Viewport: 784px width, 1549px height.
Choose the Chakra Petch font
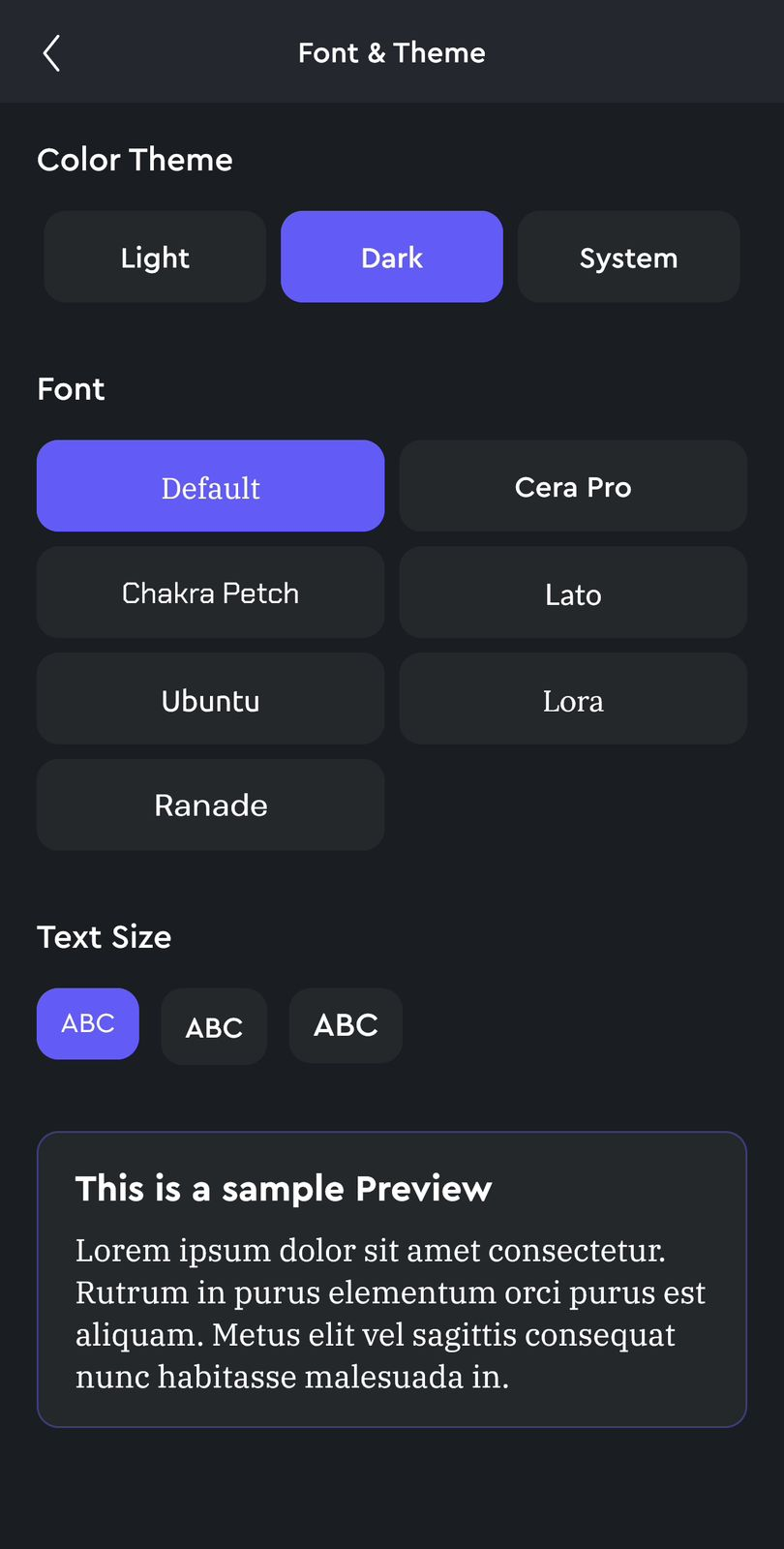pyautogui.click(x=211, y=592)
